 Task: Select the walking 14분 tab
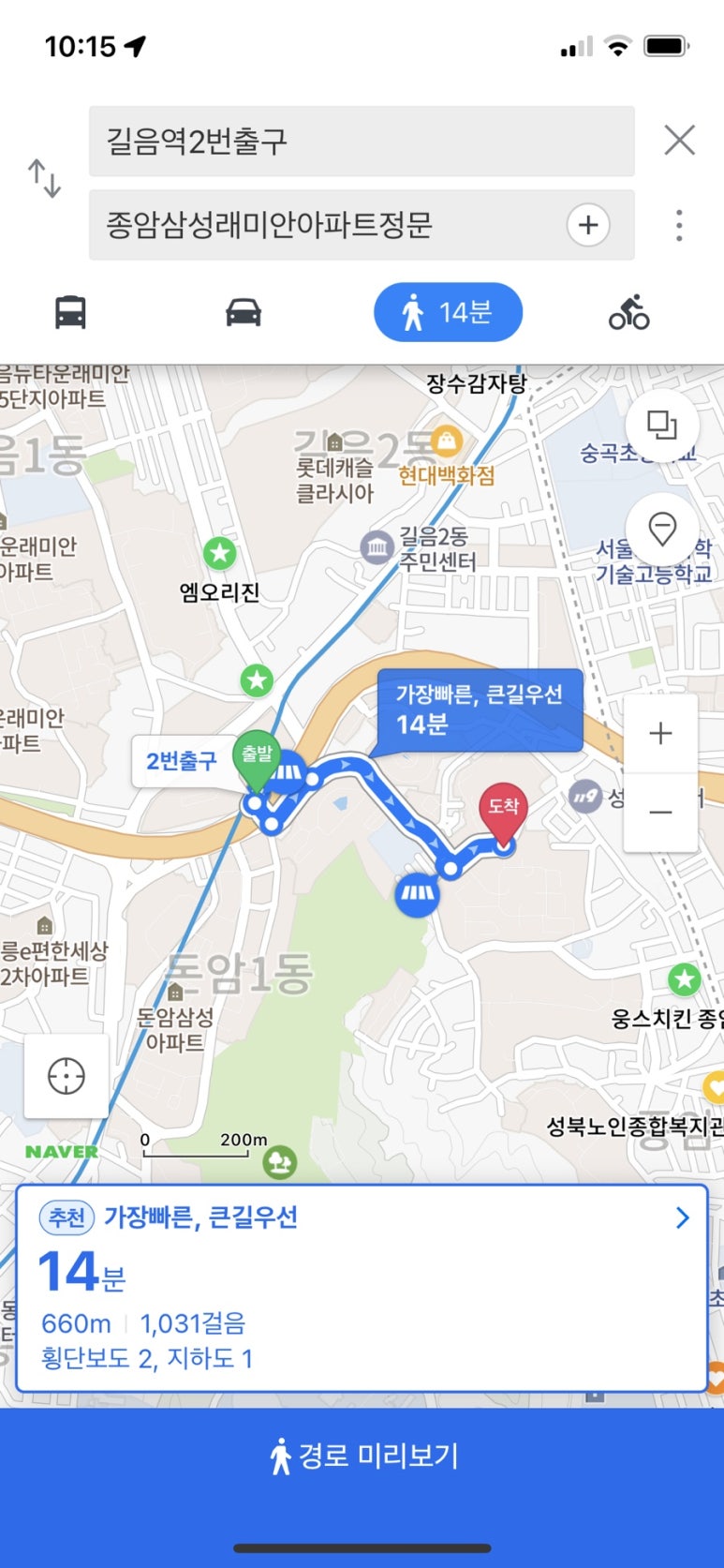448,312
